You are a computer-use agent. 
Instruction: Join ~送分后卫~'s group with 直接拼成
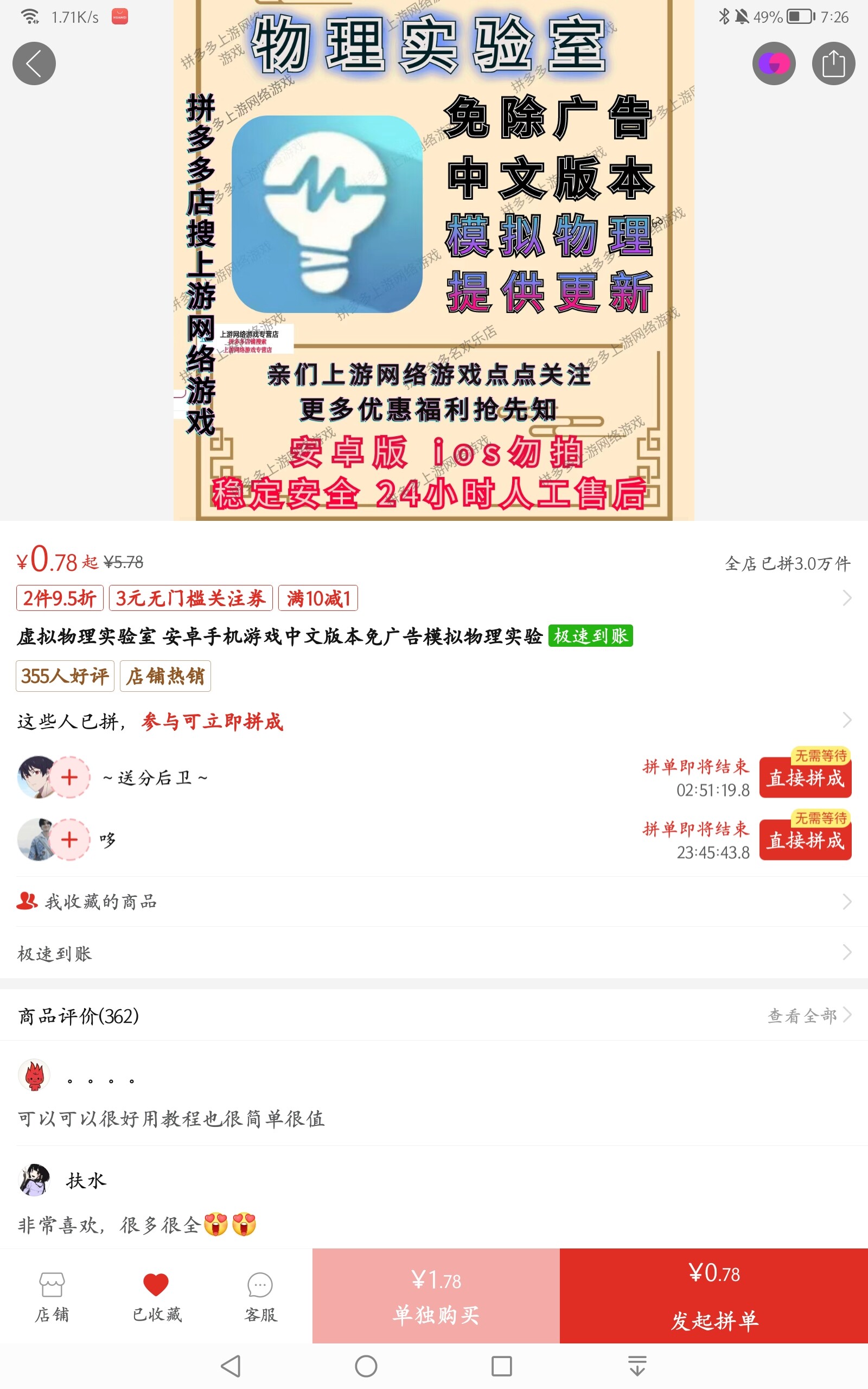[805, 778]
